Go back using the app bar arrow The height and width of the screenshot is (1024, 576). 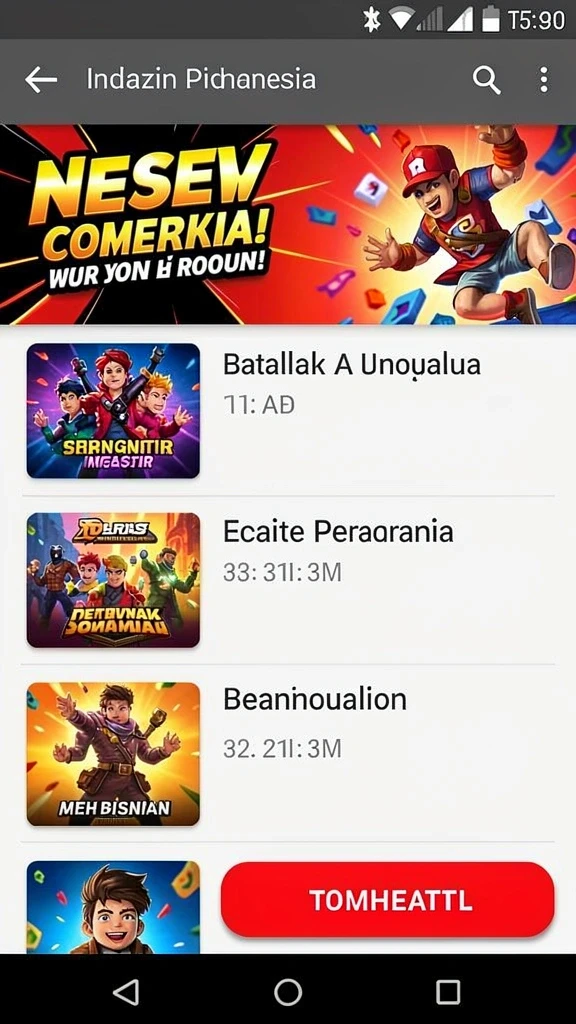pyautogui.click(x=41, y=80)
